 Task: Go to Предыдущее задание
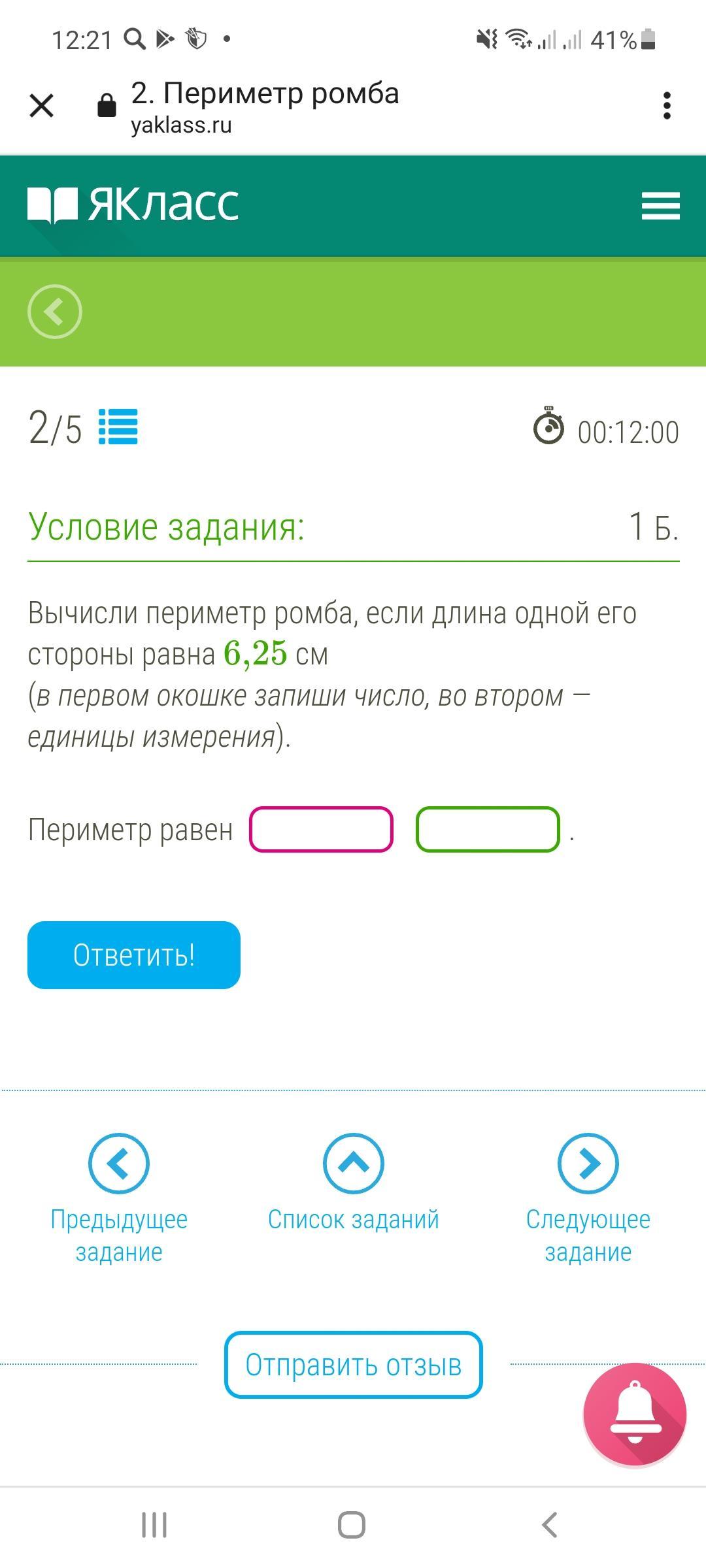click(119, 1200)
